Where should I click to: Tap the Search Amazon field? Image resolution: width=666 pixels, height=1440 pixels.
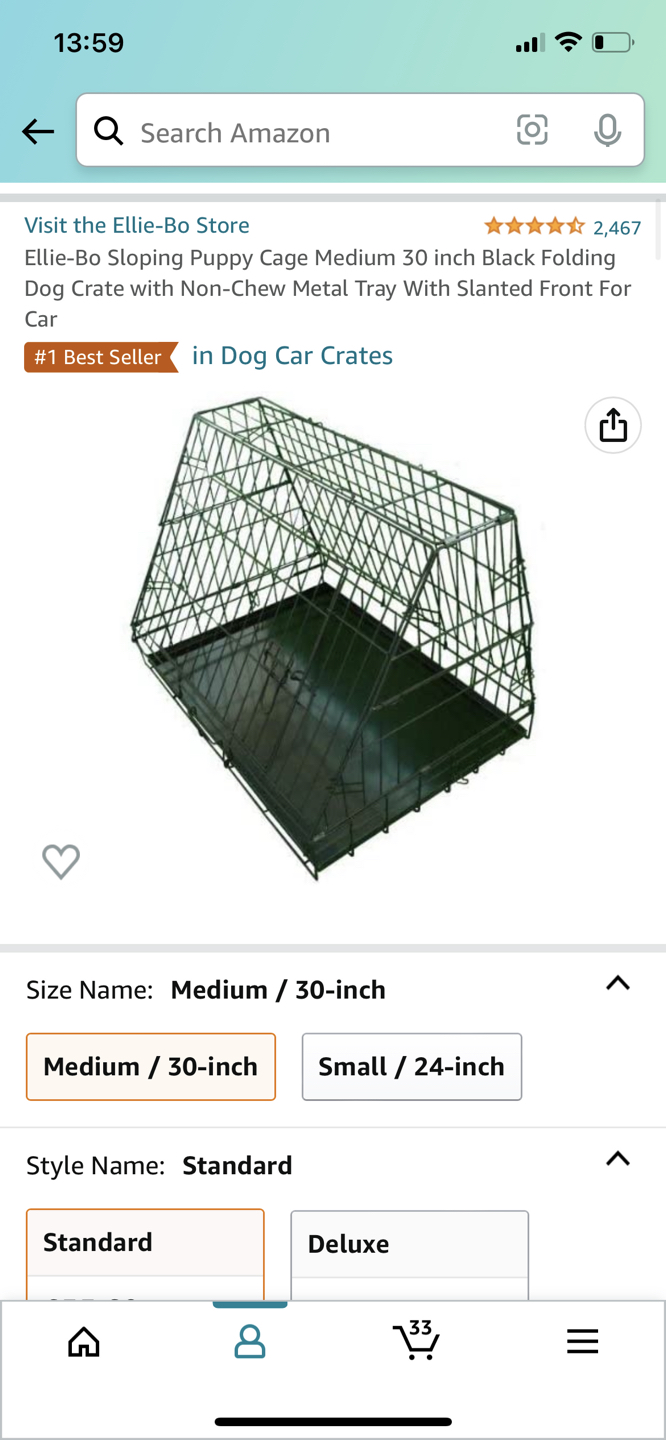tap(310, 132)
